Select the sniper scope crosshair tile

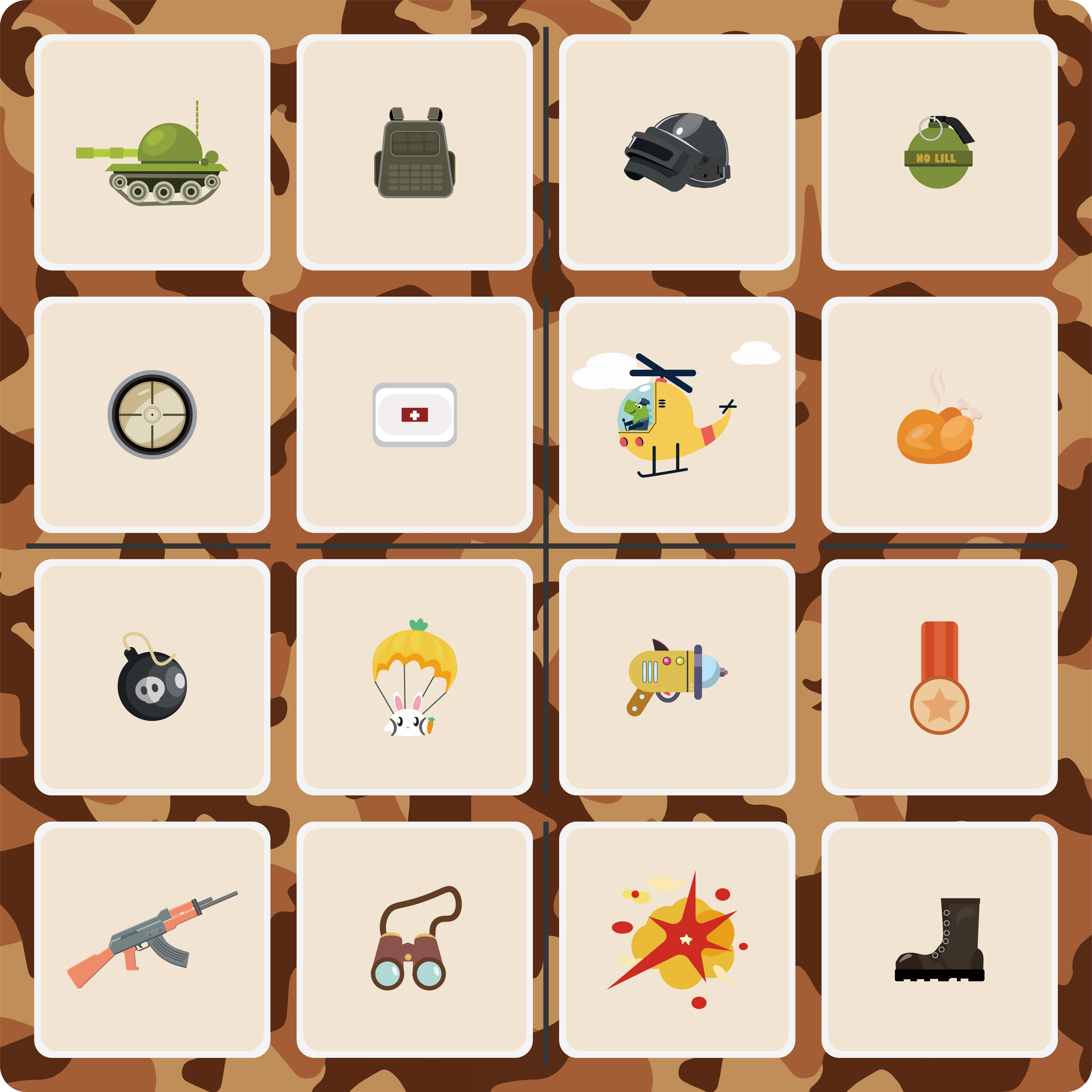click(152, 414)
